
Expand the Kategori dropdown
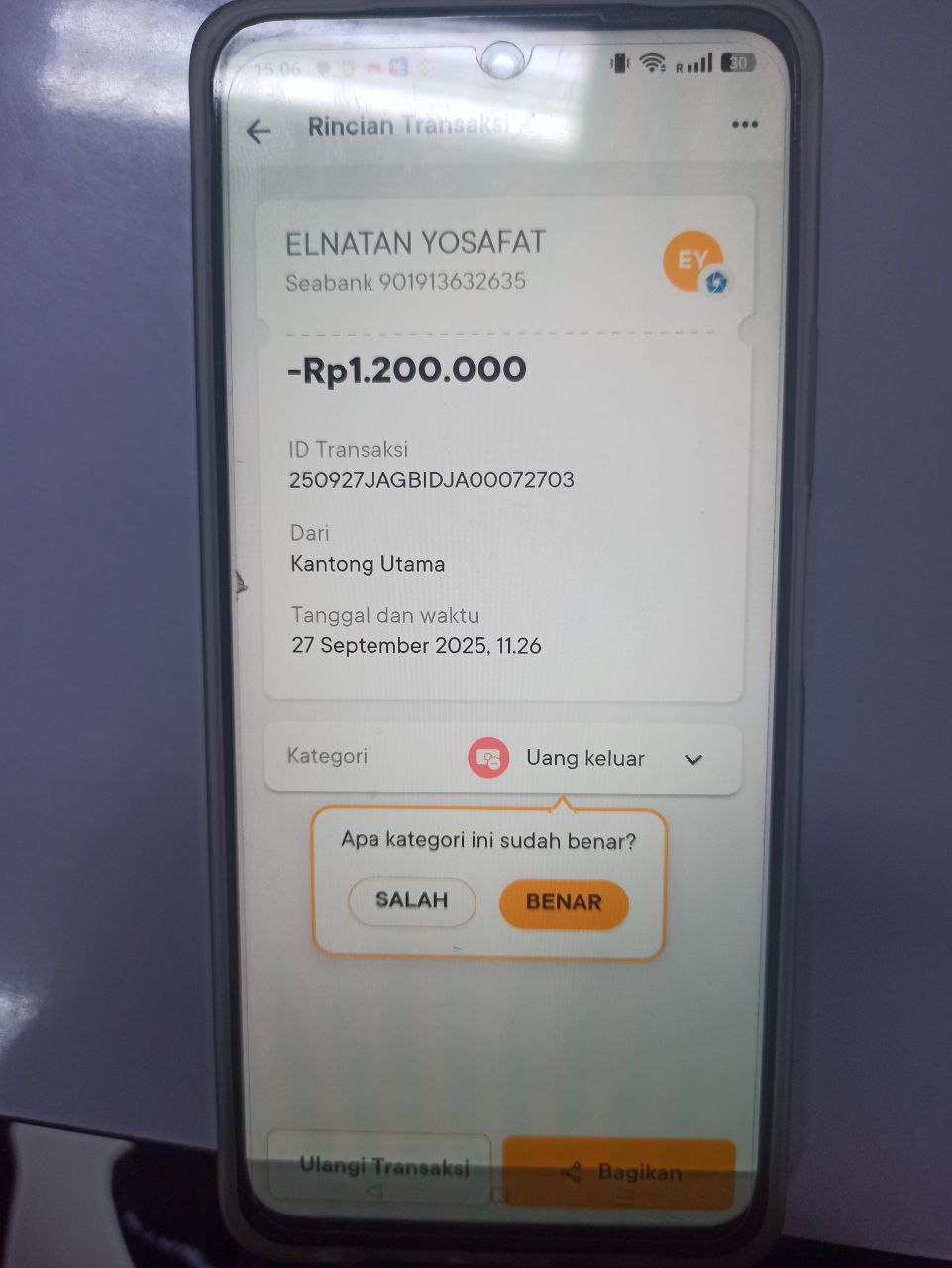692,760
